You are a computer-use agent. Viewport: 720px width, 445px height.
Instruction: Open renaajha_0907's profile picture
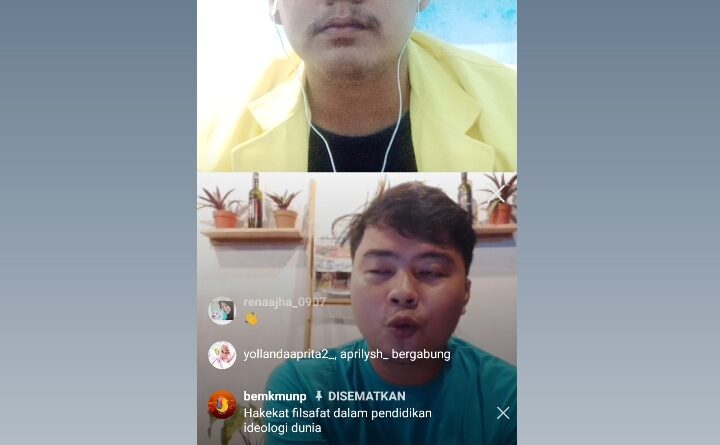point(222,310)
